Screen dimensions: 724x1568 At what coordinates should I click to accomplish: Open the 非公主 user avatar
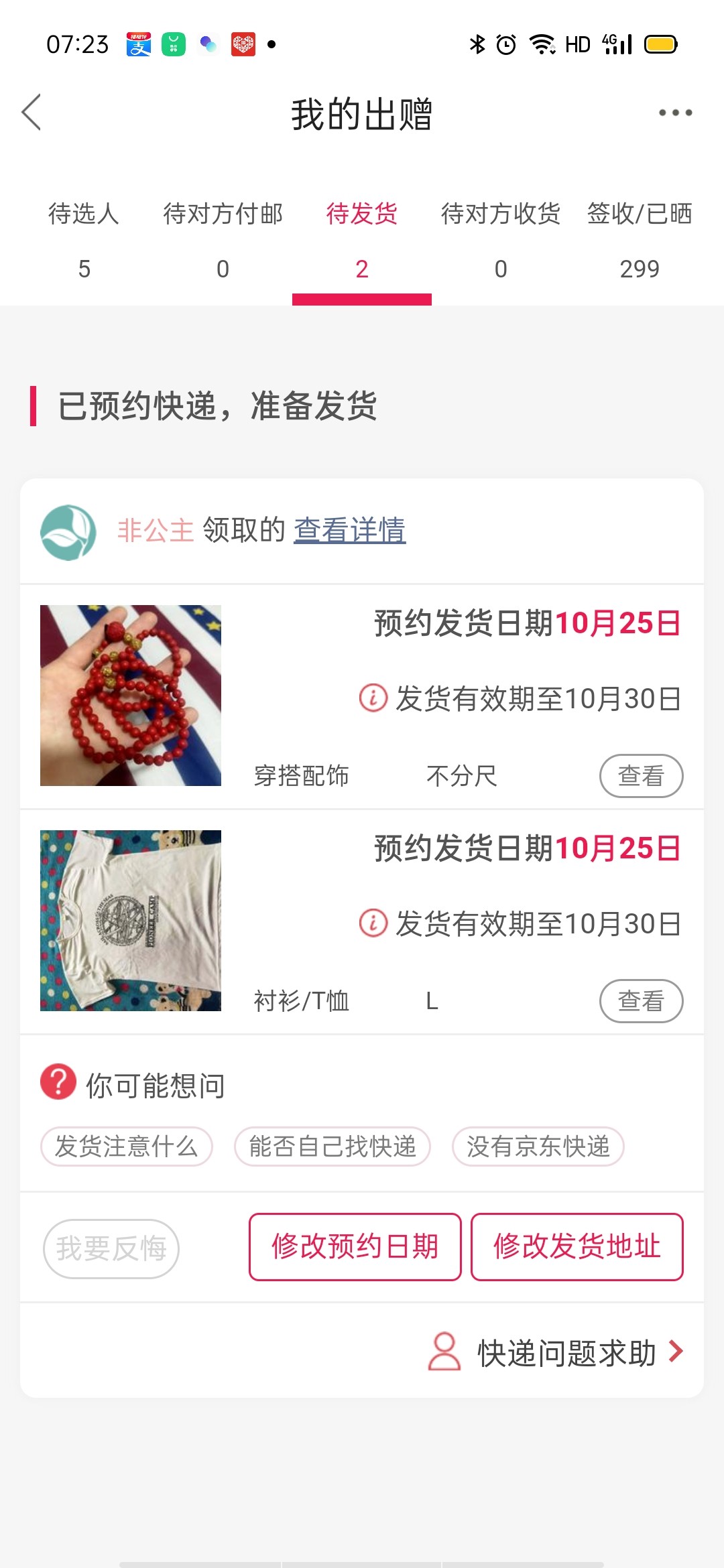(68, 532)
